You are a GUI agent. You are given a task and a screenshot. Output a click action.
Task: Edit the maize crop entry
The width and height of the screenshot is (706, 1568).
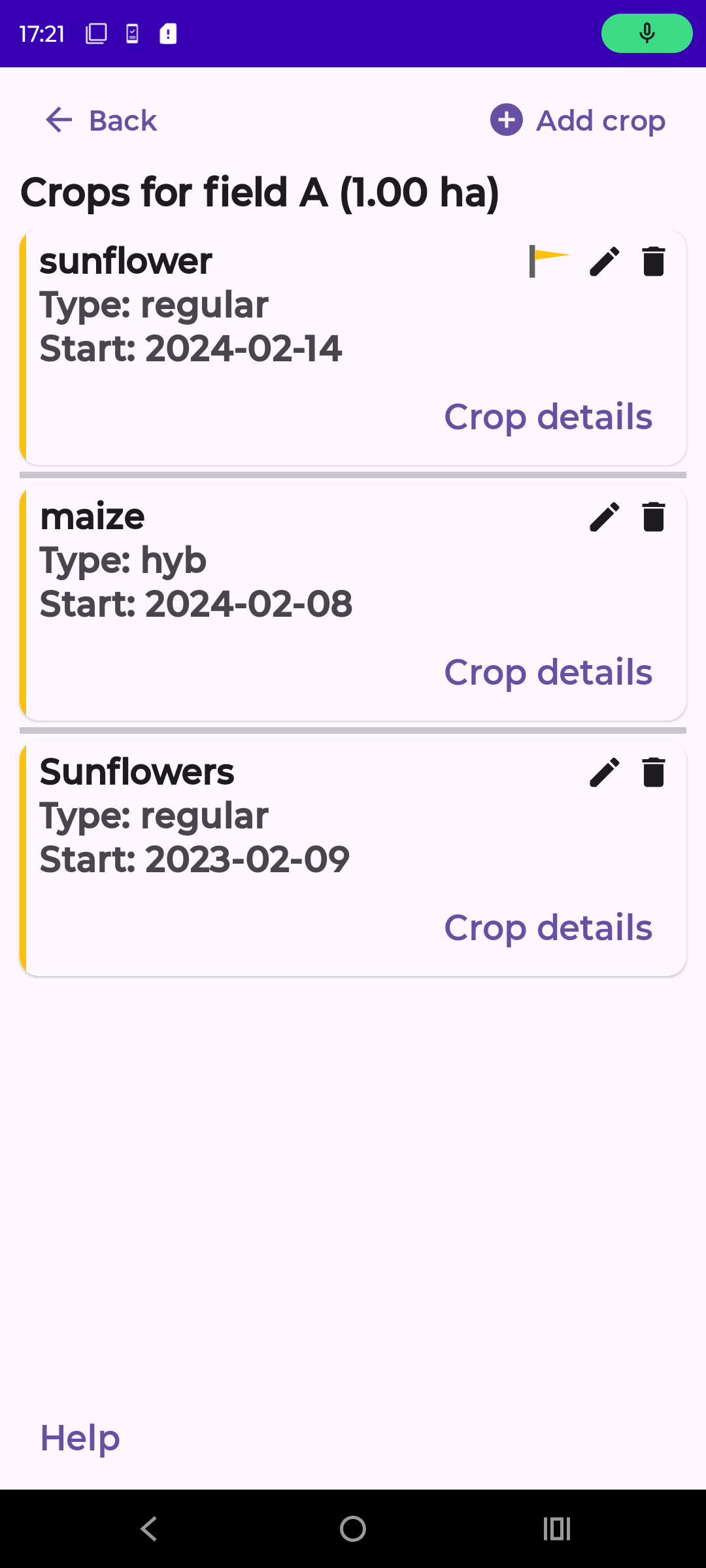[x=603, y=516]
